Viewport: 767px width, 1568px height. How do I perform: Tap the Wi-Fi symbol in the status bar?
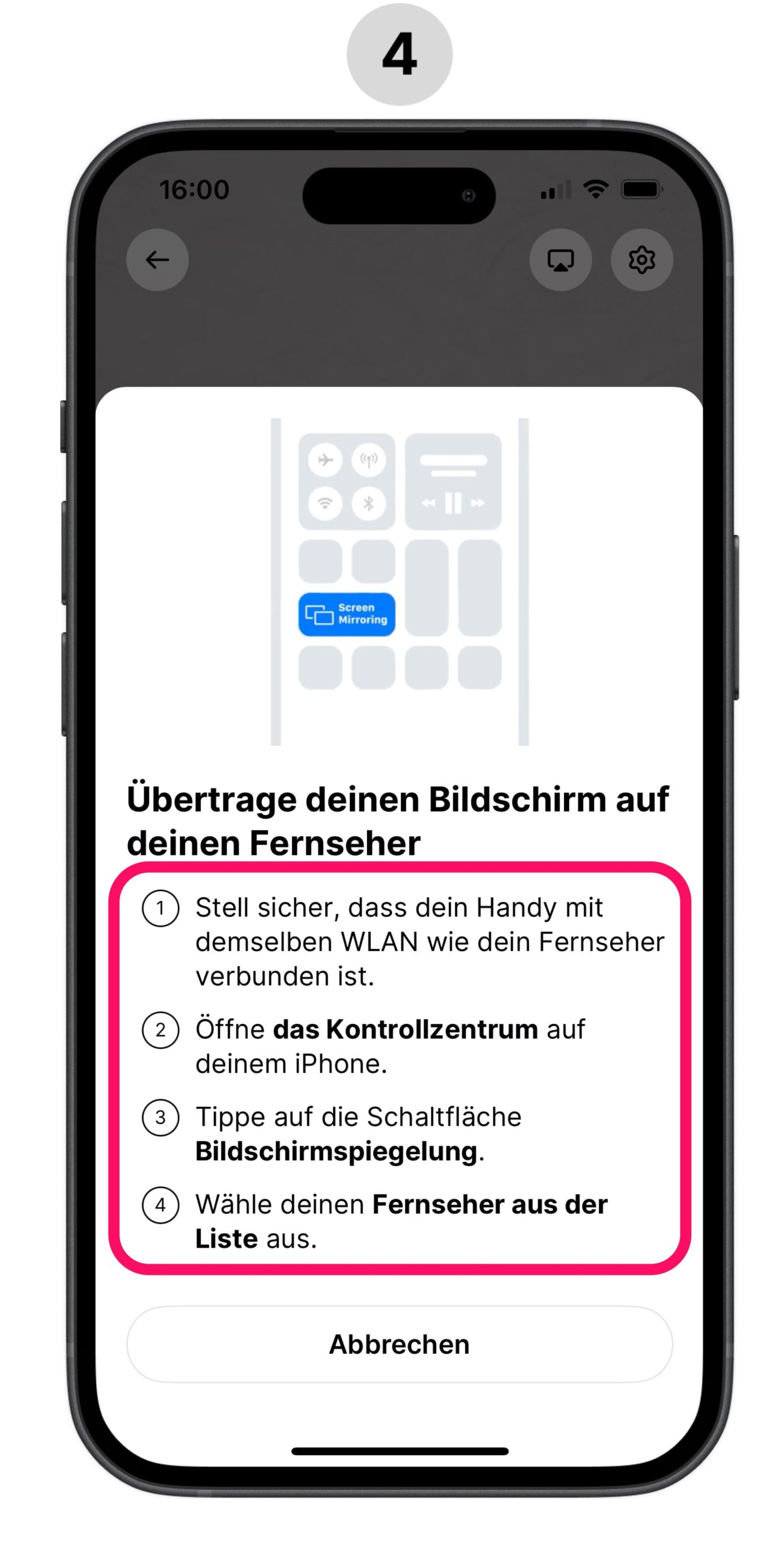tap(596, 190)
